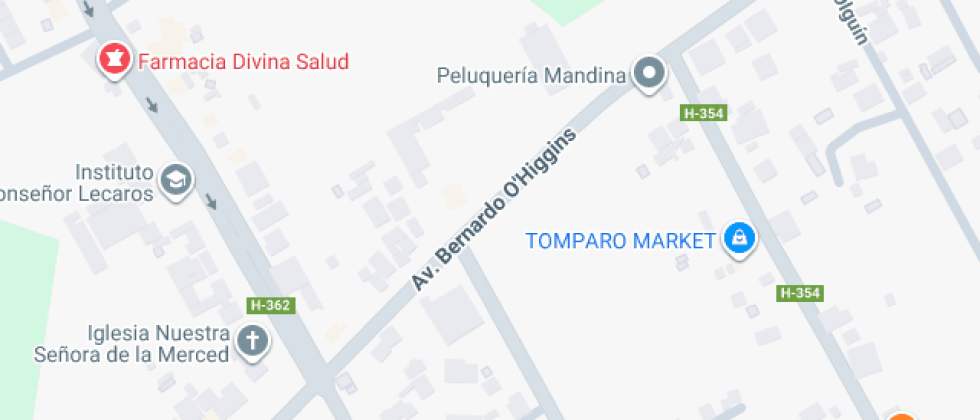Tap the TOMPARO MARKET shopping pin
This screenshot has height=420, width=980.
click(x=740, y=239)
